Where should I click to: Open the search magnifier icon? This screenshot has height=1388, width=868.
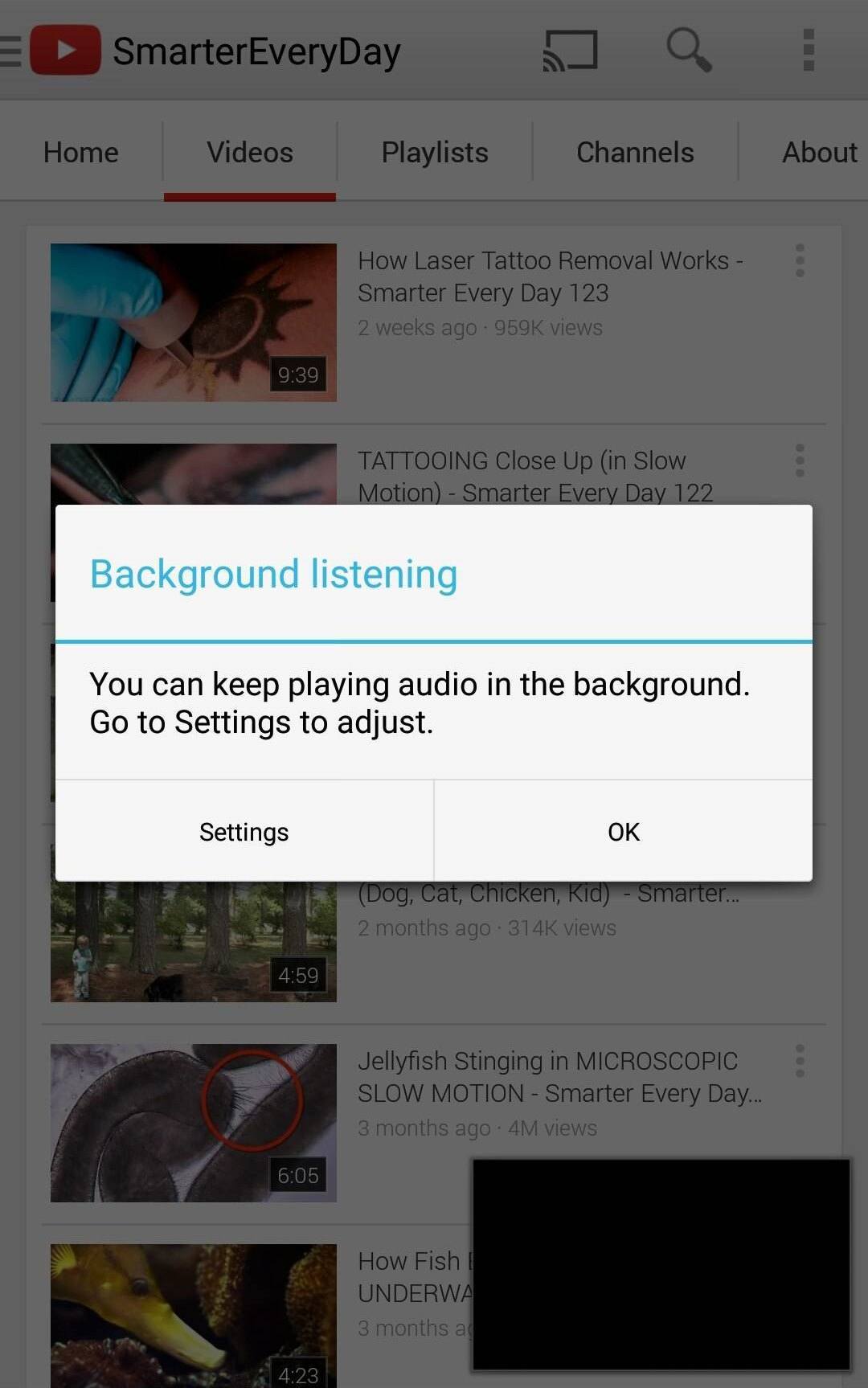[x=689, y=51]
